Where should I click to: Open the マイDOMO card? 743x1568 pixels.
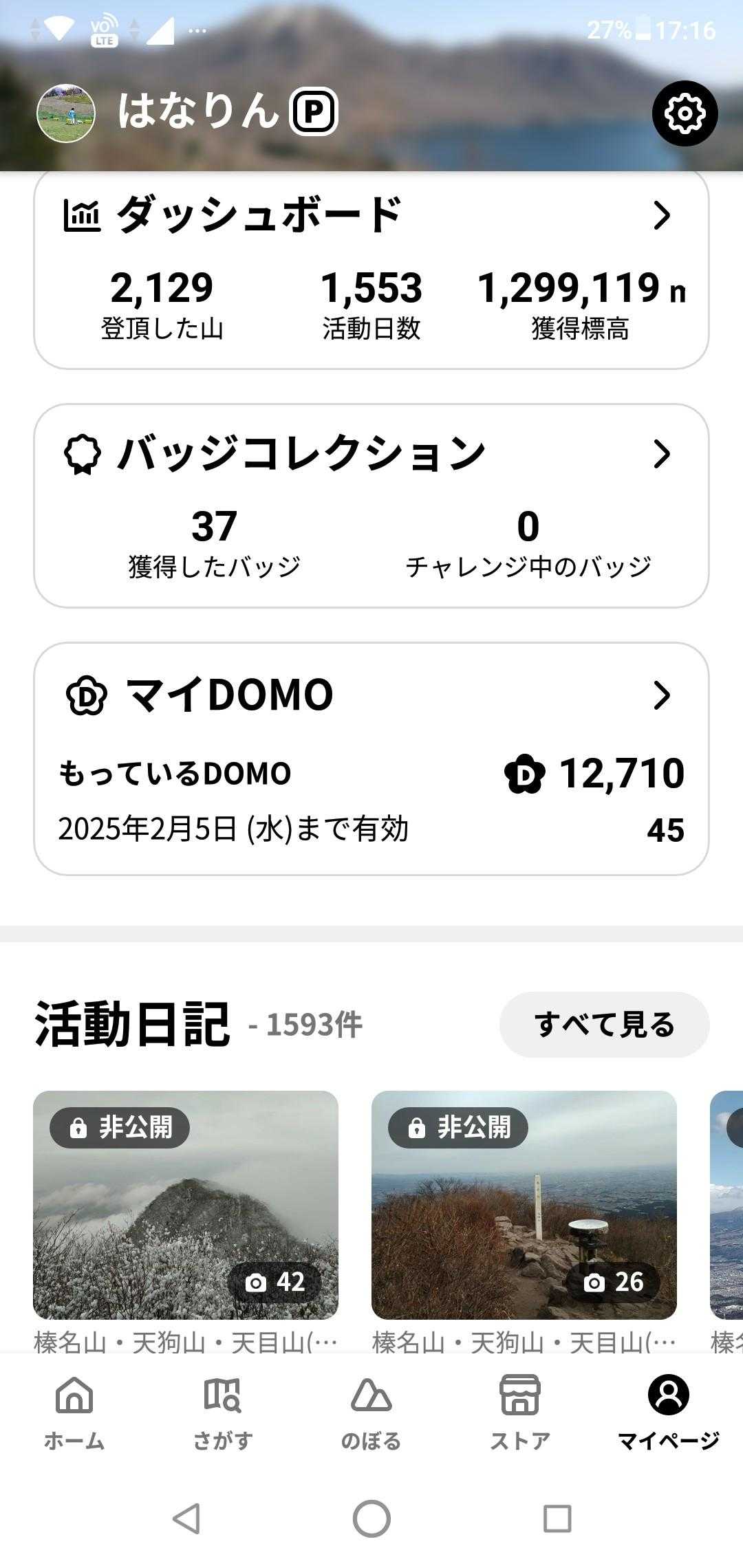(371, 759)
